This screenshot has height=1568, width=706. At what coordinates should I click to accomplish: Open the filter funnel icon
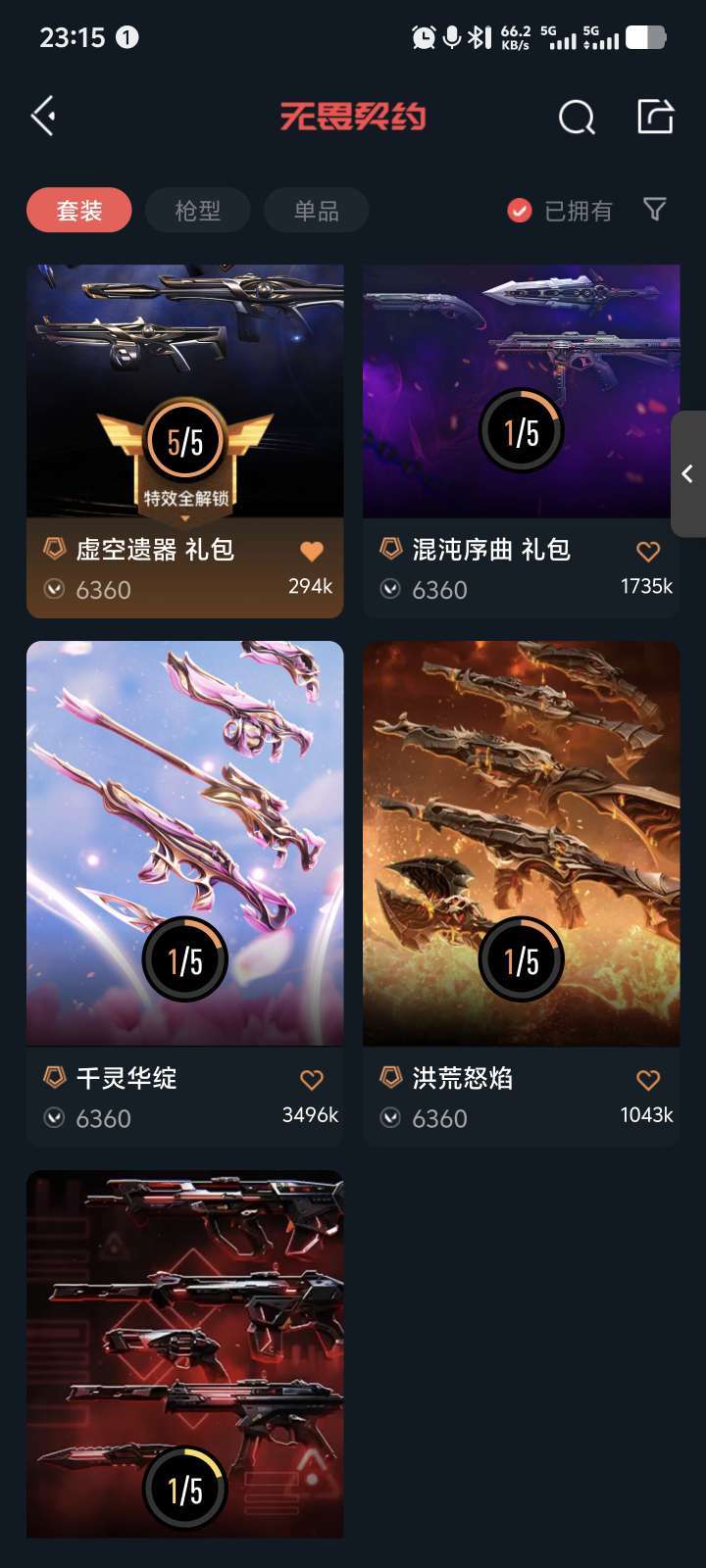[x=655, y=209]
